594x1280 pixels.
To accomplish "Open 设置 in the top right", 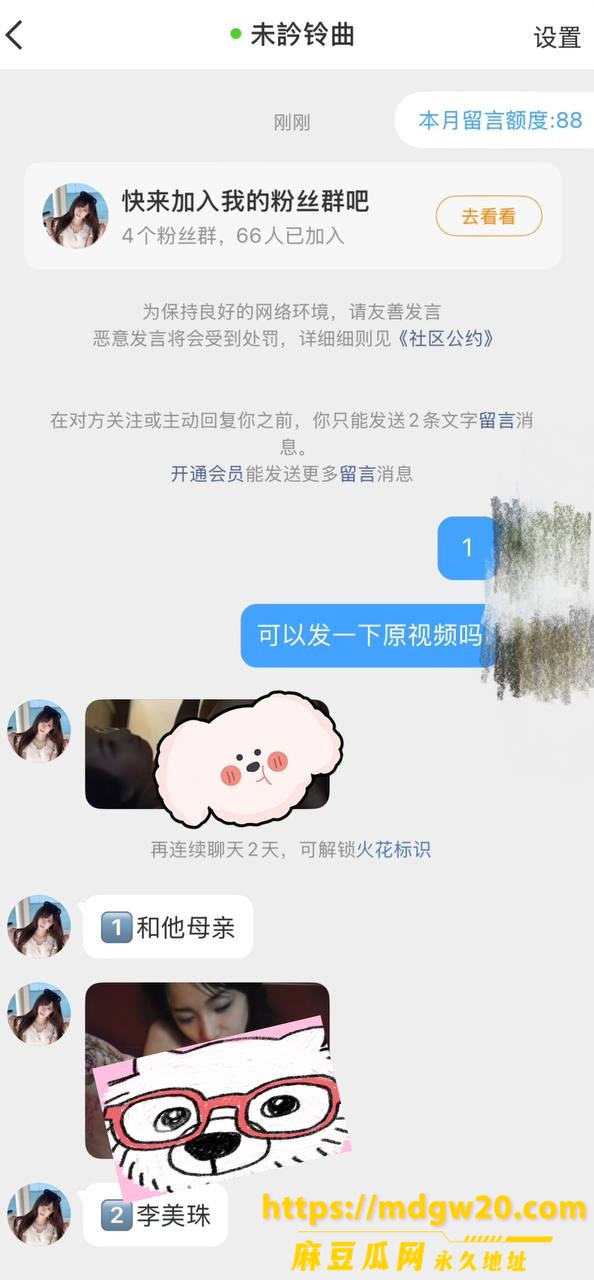I will (557, 37).
